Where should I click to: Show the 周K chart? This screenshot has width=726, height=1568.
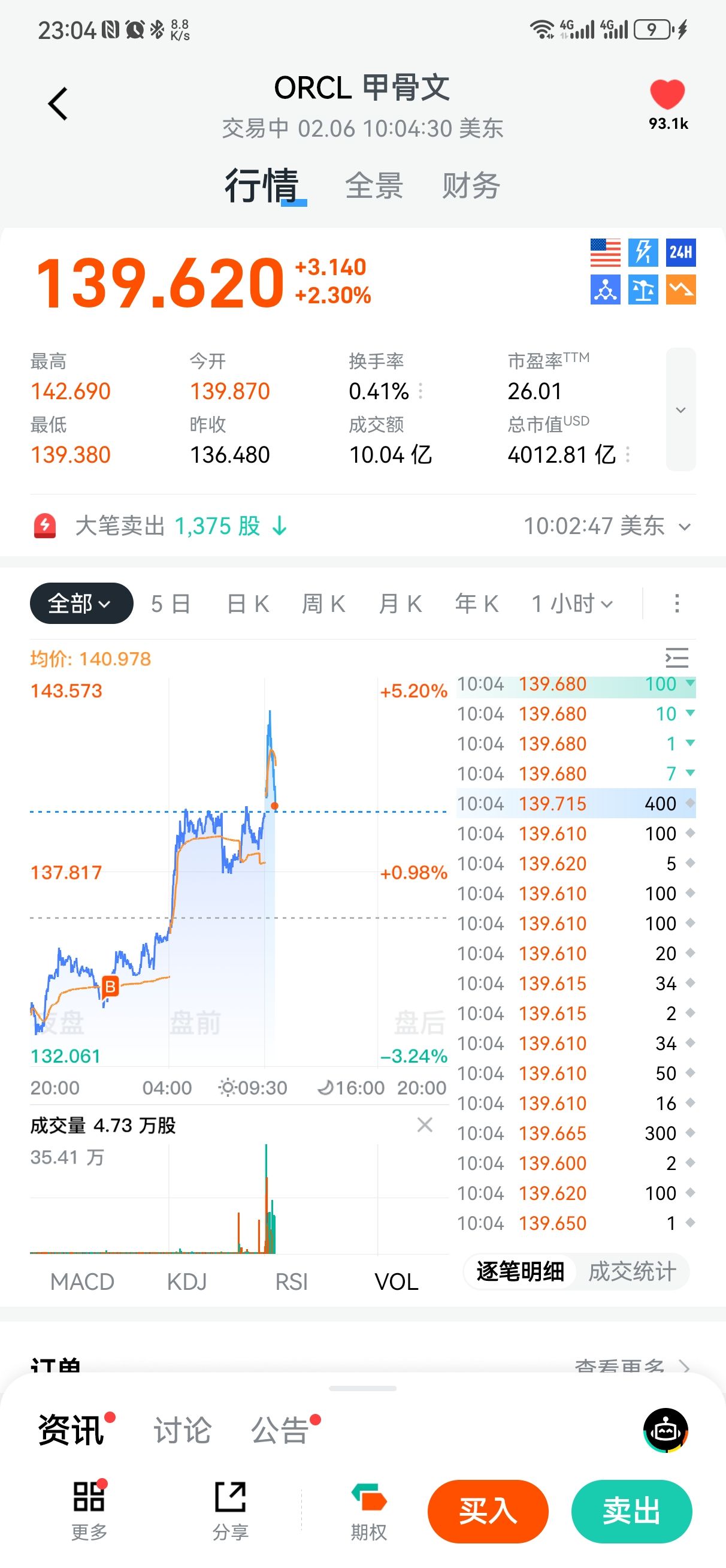(323, 604)
